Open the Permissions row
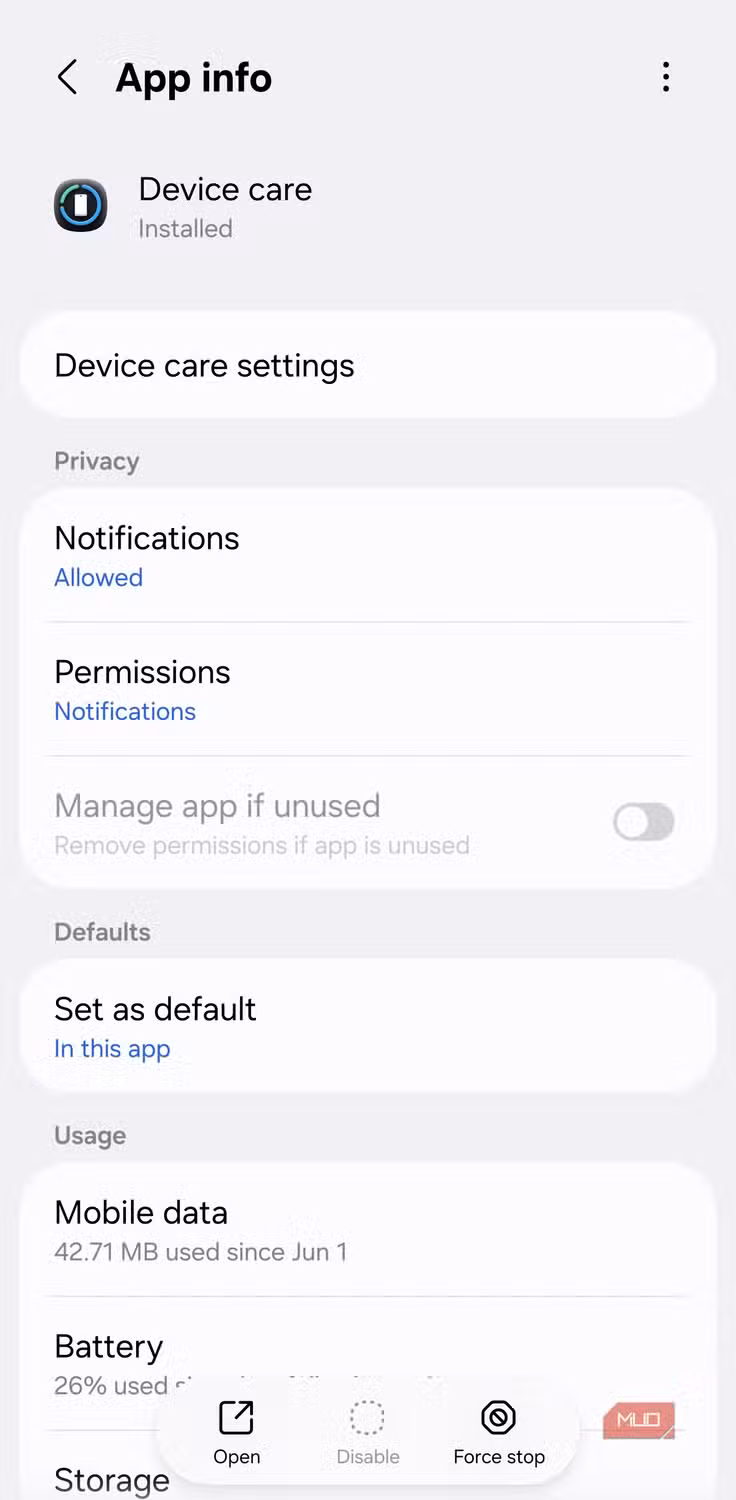 coord(368,689)
